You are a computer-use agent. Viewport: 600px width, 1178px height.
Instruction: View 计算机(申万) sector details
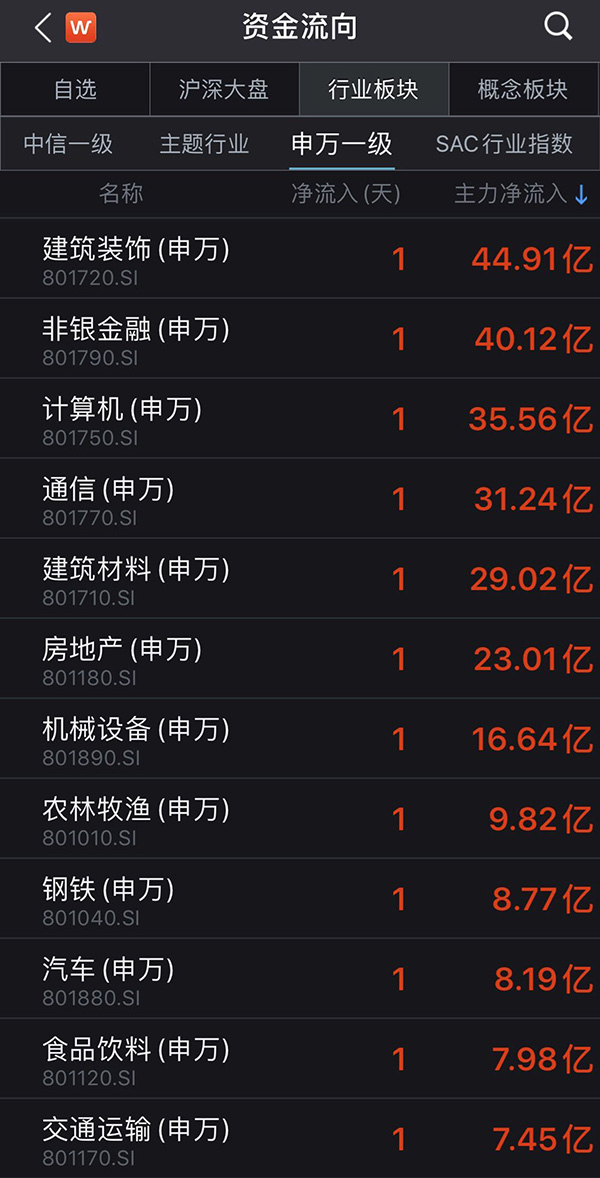(x=300, y=418)
